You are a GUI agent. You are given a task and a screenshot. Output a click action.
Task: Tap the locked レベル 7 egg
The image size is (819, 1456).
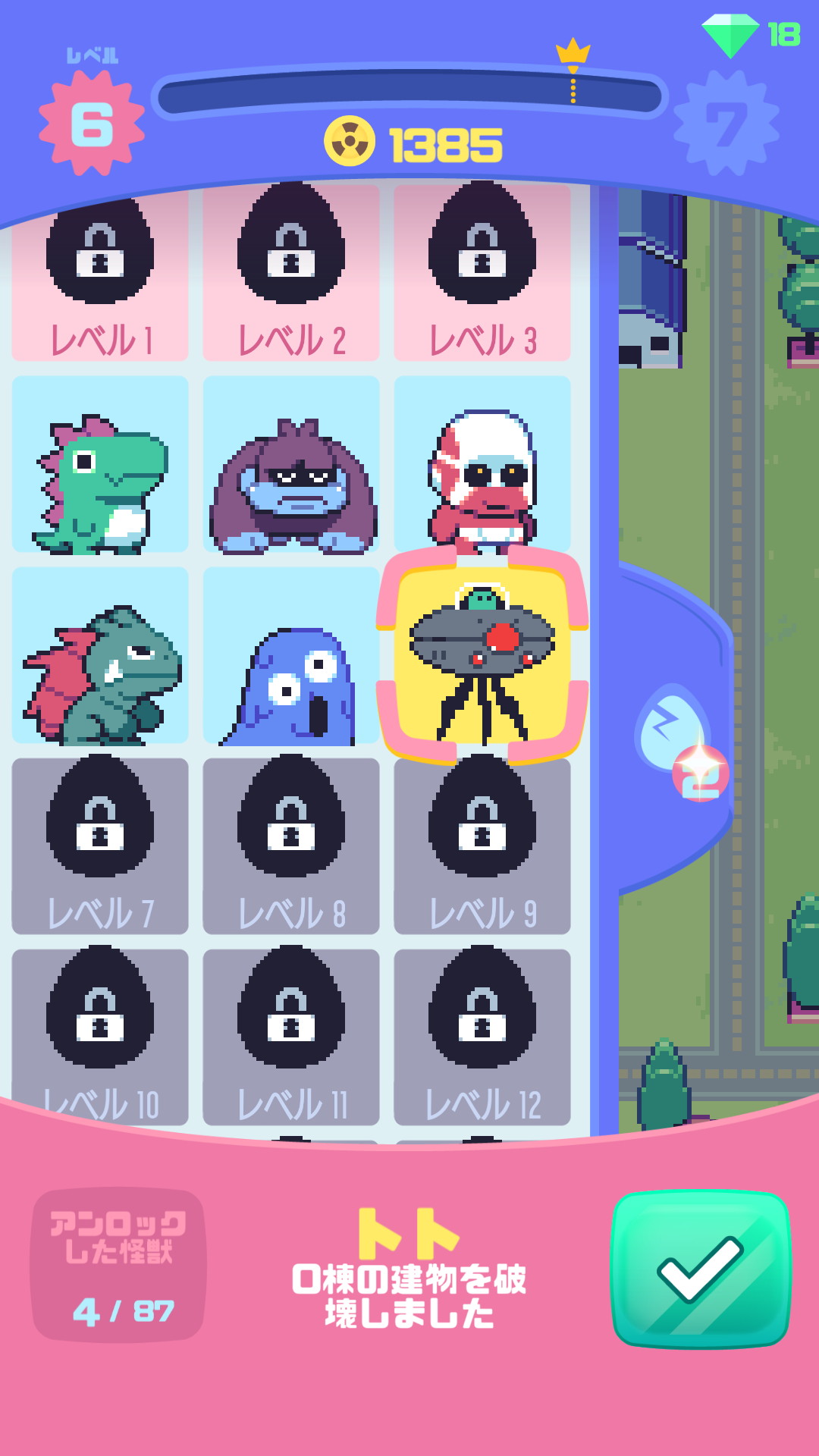tap(100, 846)
